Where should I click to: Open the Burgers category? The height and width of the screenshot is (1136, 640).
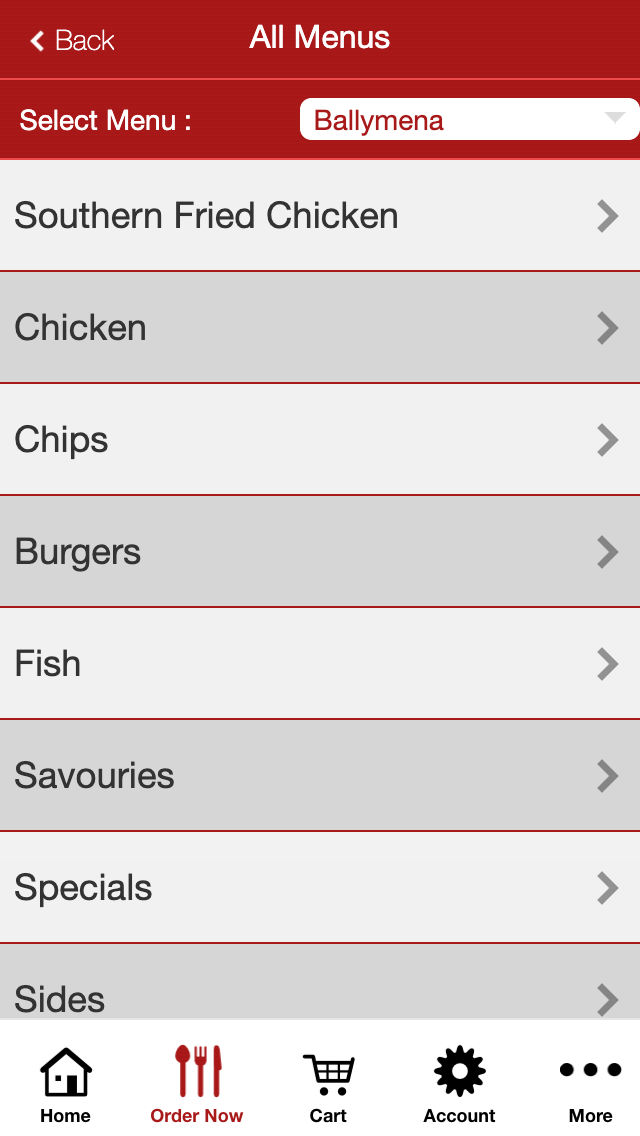[x=320, y=552]
